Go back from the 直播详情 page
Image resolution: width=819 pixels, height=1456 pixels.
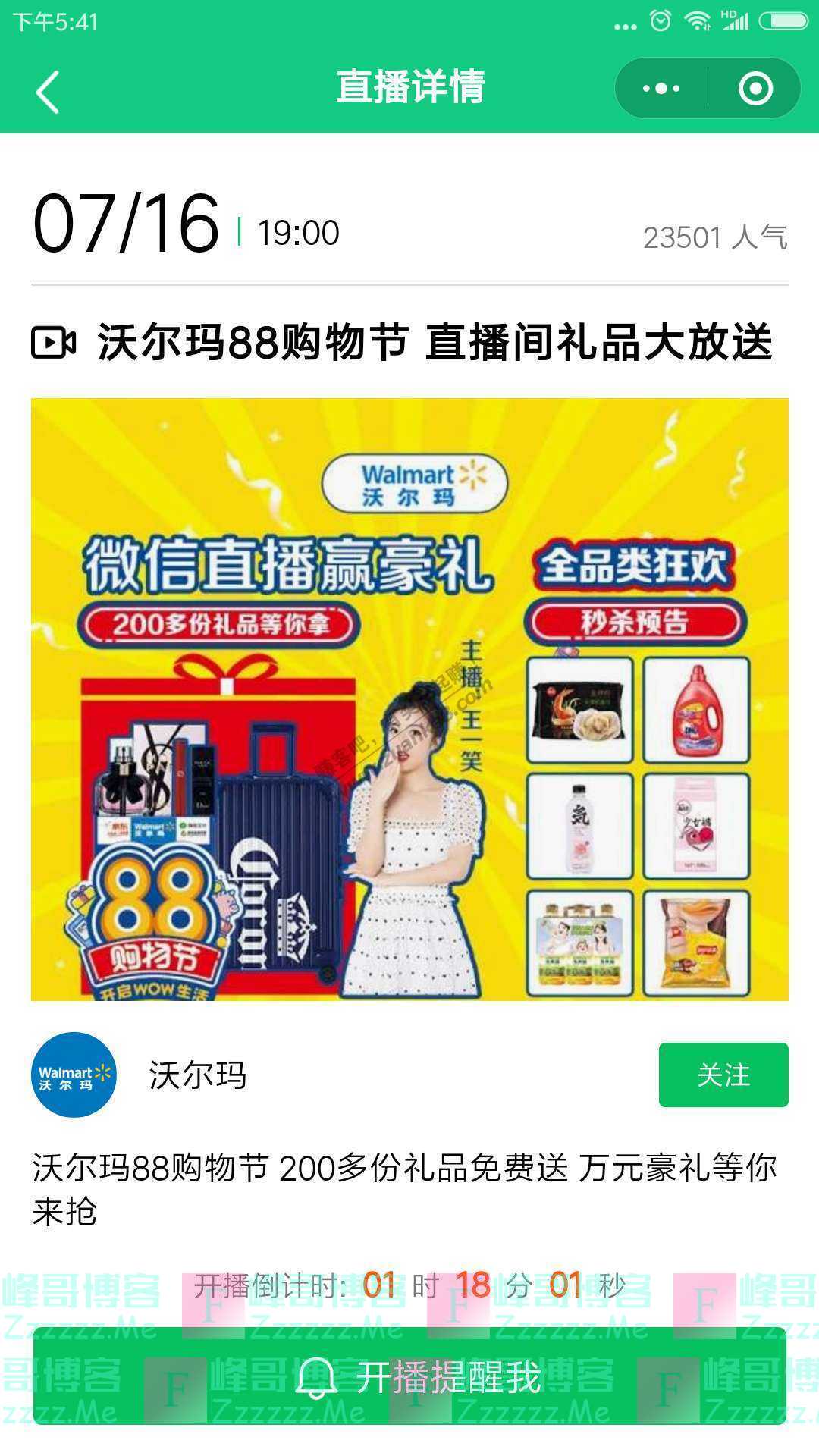47,91
